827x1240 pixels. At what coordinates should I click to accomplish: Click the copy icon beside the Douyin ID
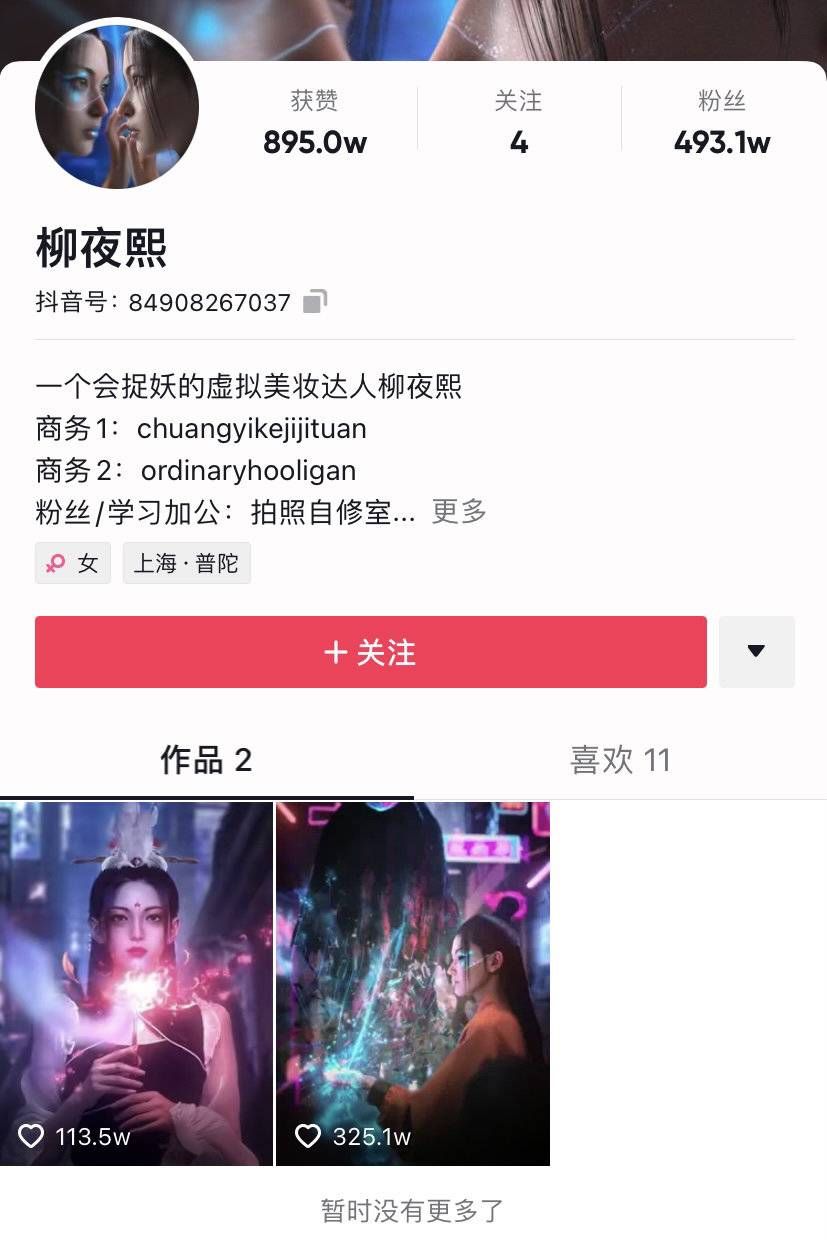coord(313,301)
